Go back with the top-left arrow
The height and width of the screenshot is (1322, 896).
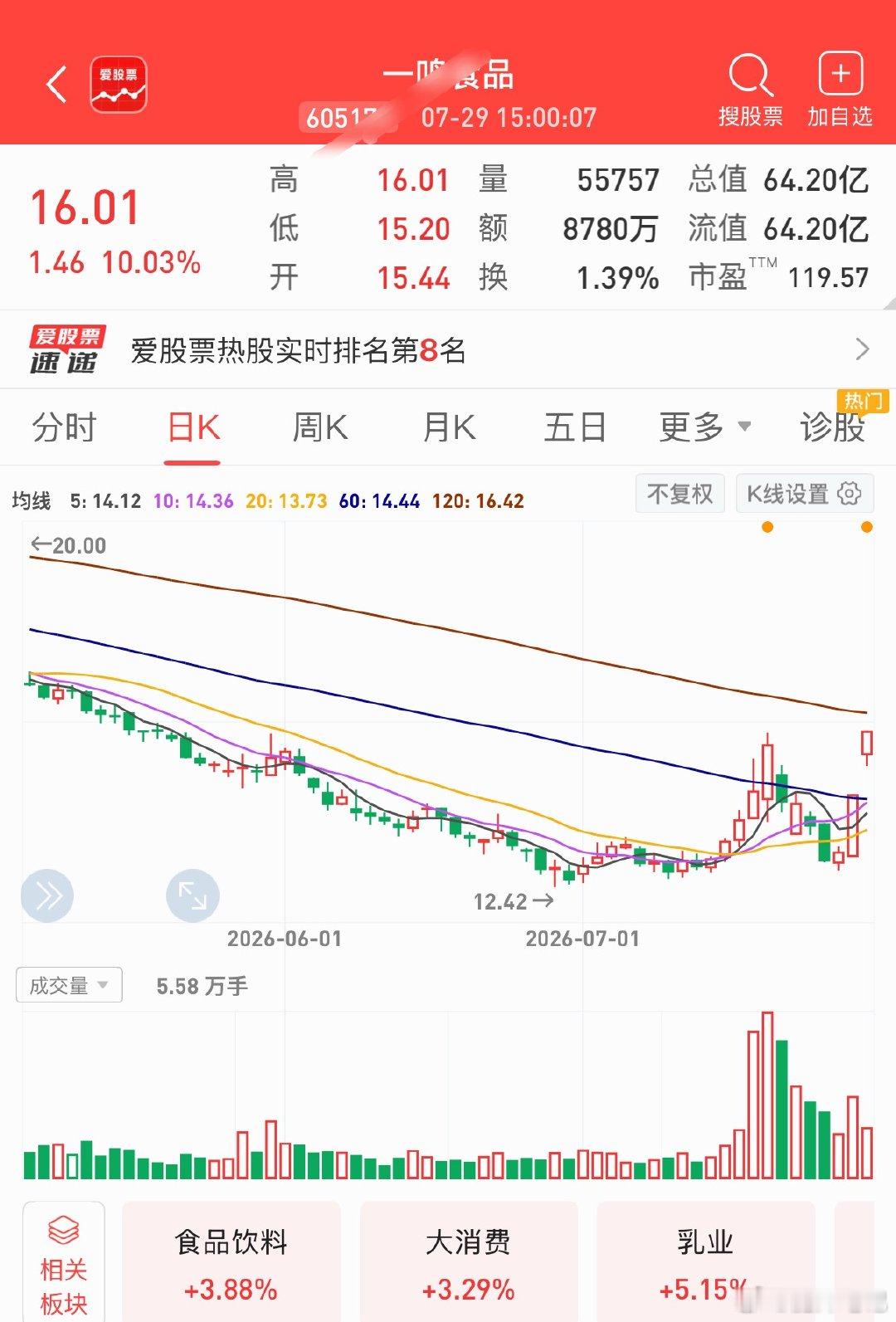tap(56, 84)
